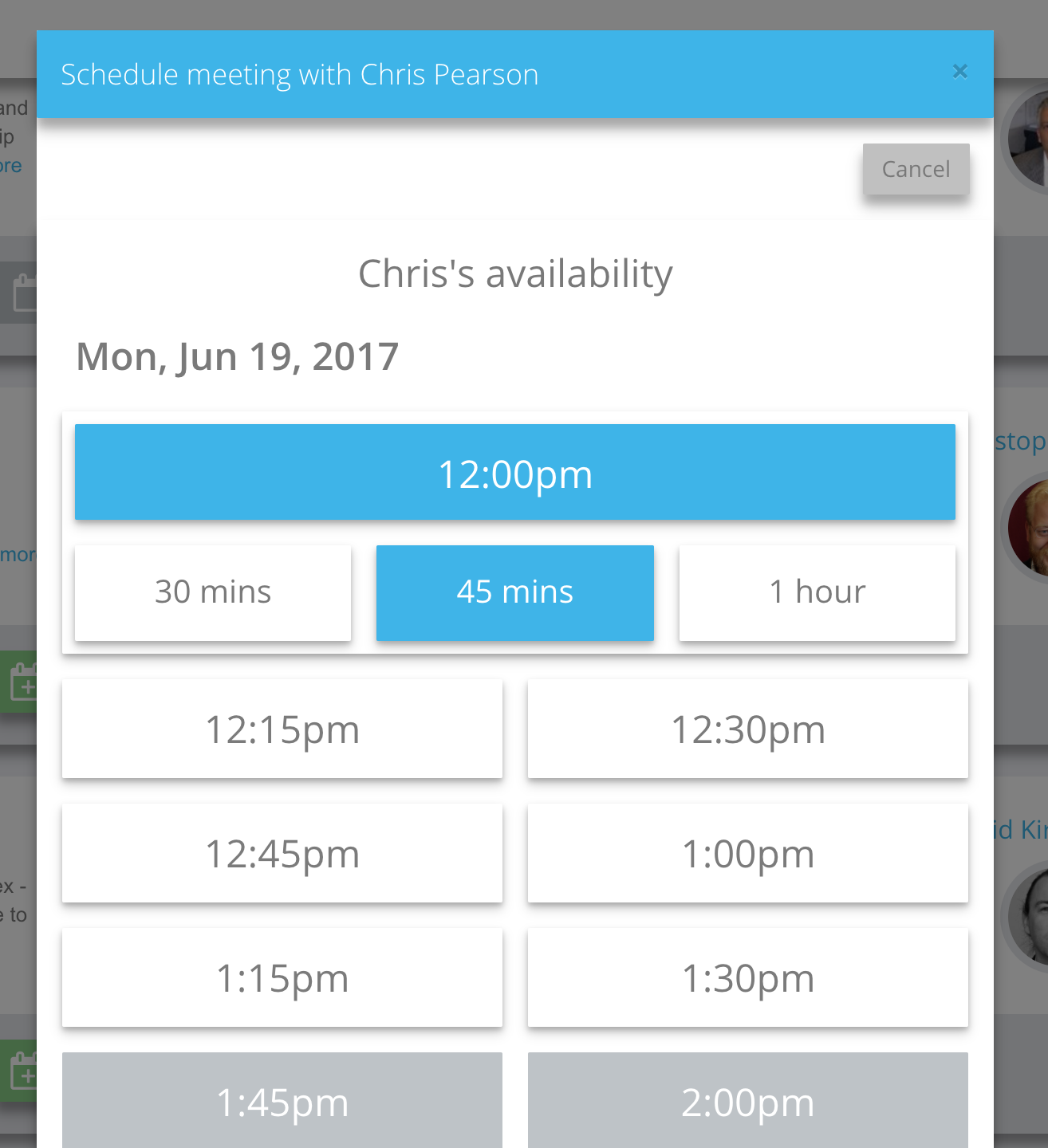Choose 45 mins duration
Image resolution: width=1048 pixels, height=1148 pixels.
pyautogui.click(x=515, y=592)
